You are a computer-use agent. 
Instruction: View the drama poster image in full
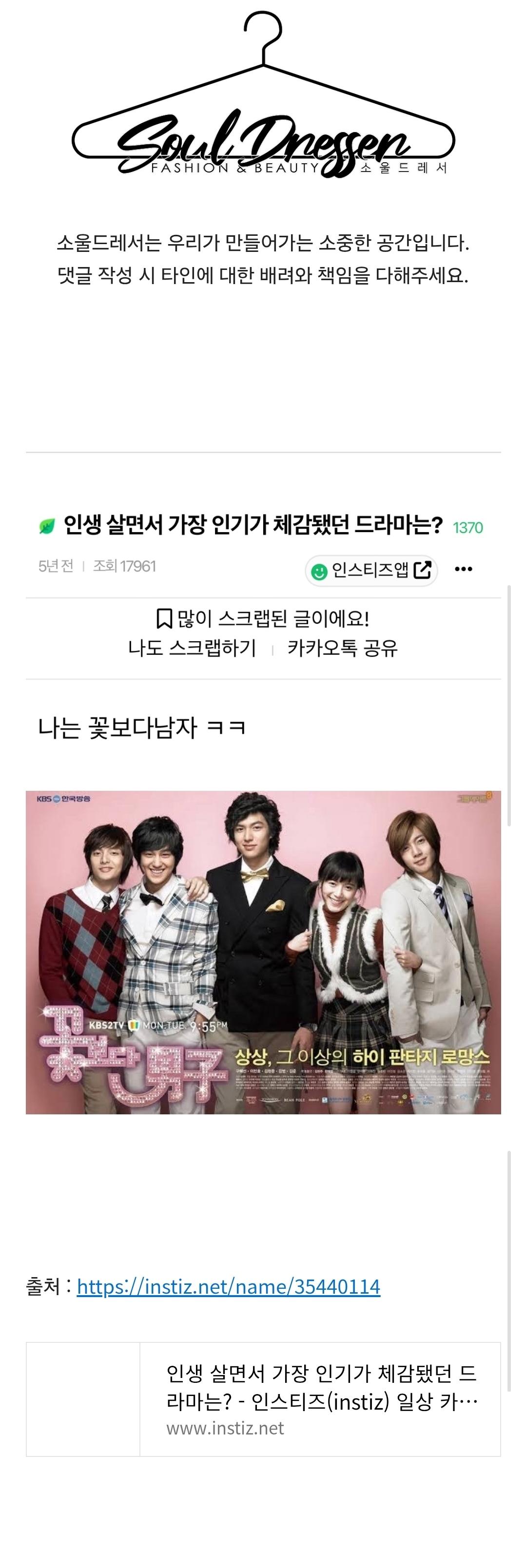[263, 952]
